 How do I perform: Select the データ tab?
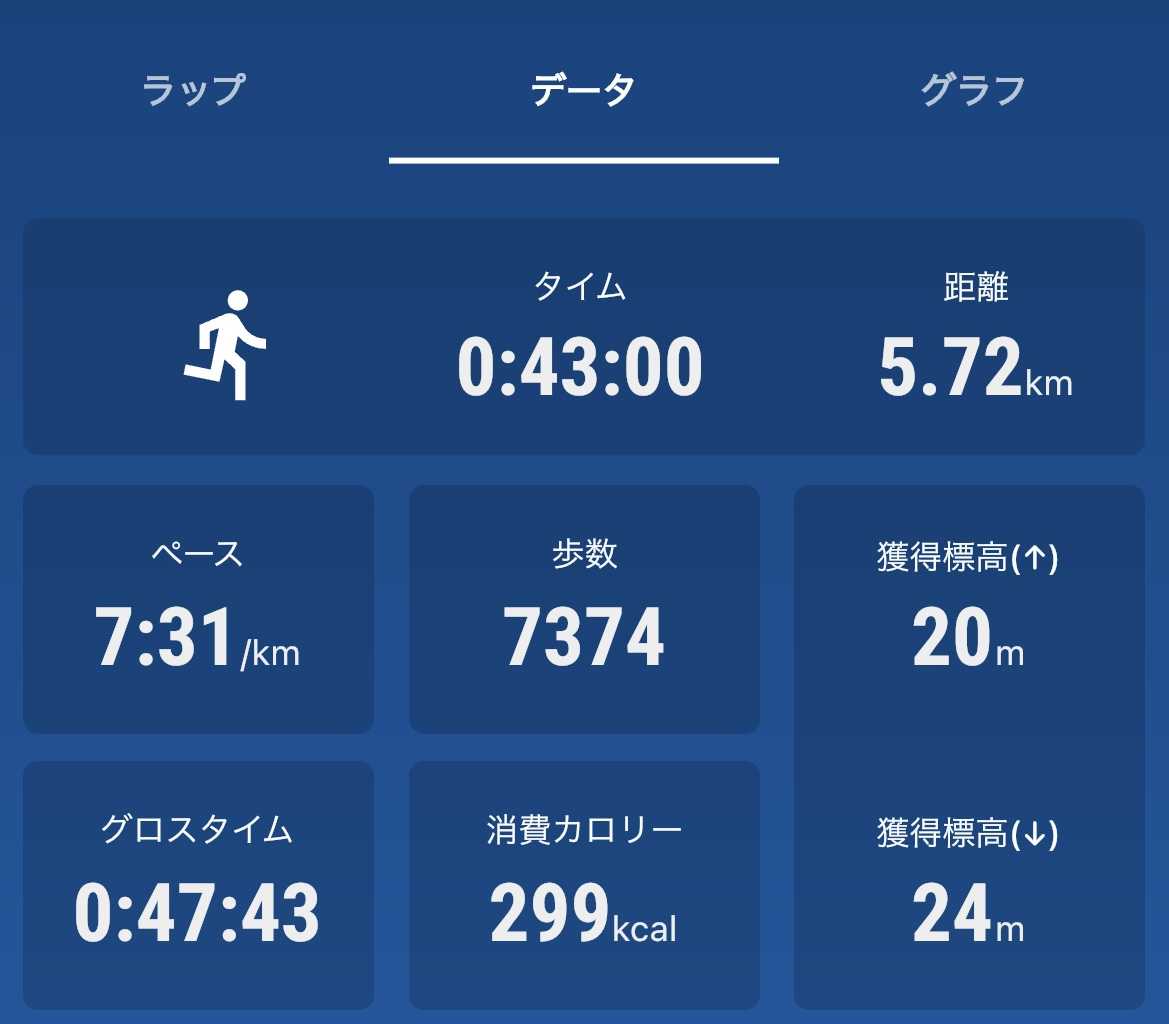click(583, 90)
